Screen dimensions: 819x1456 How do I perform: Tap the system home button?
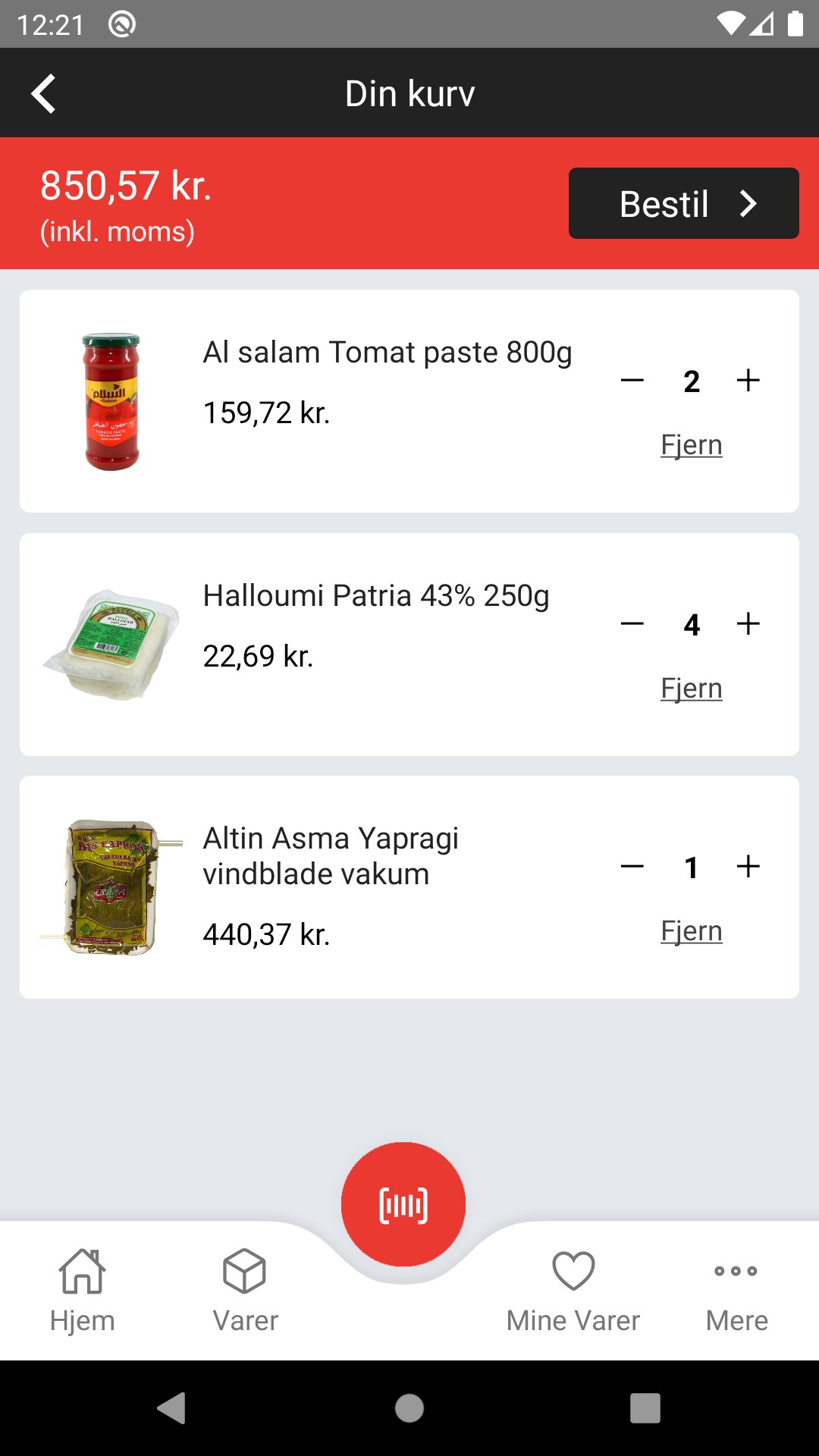coord(409,1408)
